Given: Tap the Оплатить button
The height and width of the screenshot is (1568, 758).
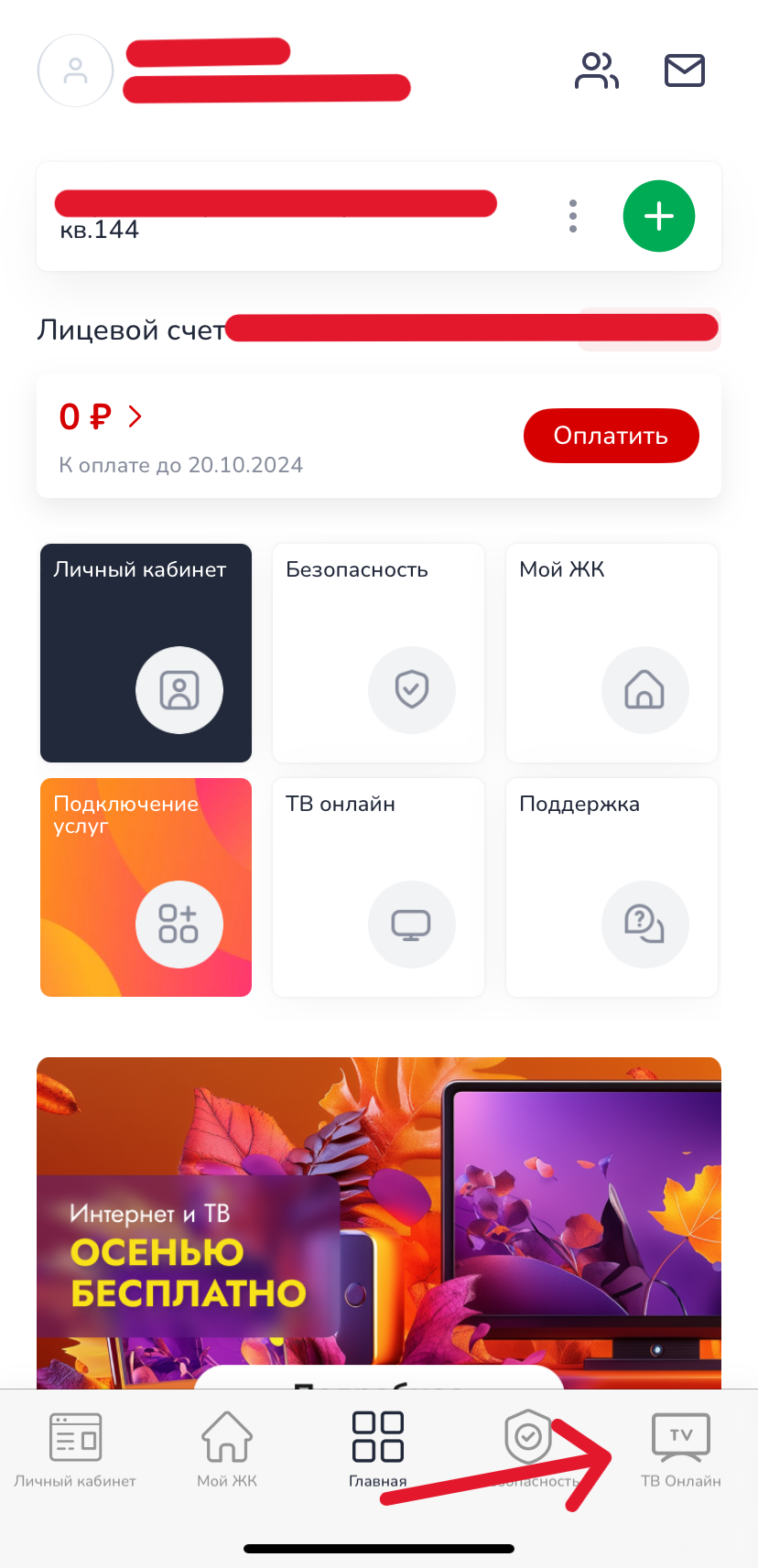Looking at the screenshot, I should tap(611, 436).
